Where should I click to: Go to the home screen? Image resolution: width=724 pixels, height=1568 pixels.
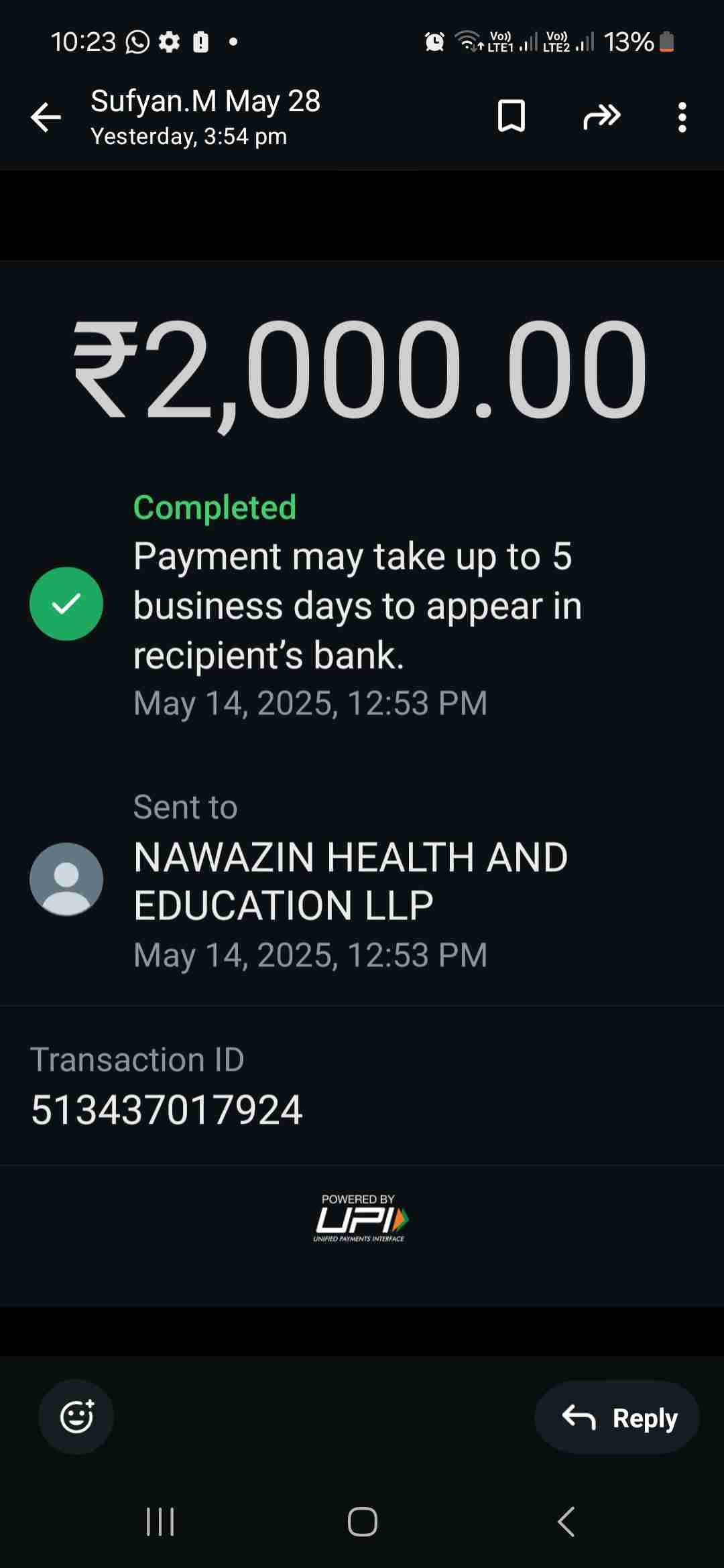(x=362, y=1521)
